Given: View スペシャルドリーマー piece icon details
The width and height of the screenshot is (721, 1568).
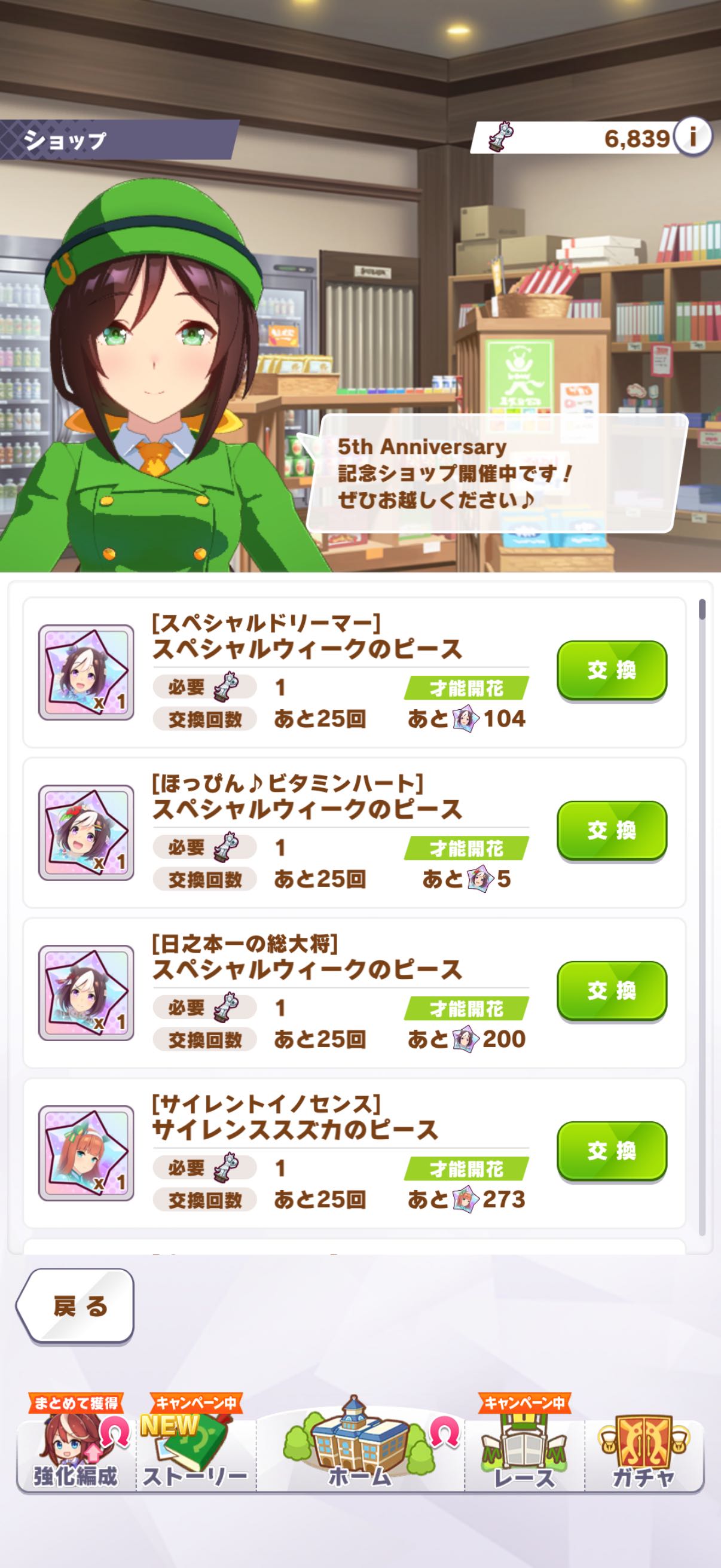Looking at the screenshot, I should (85, 673).
